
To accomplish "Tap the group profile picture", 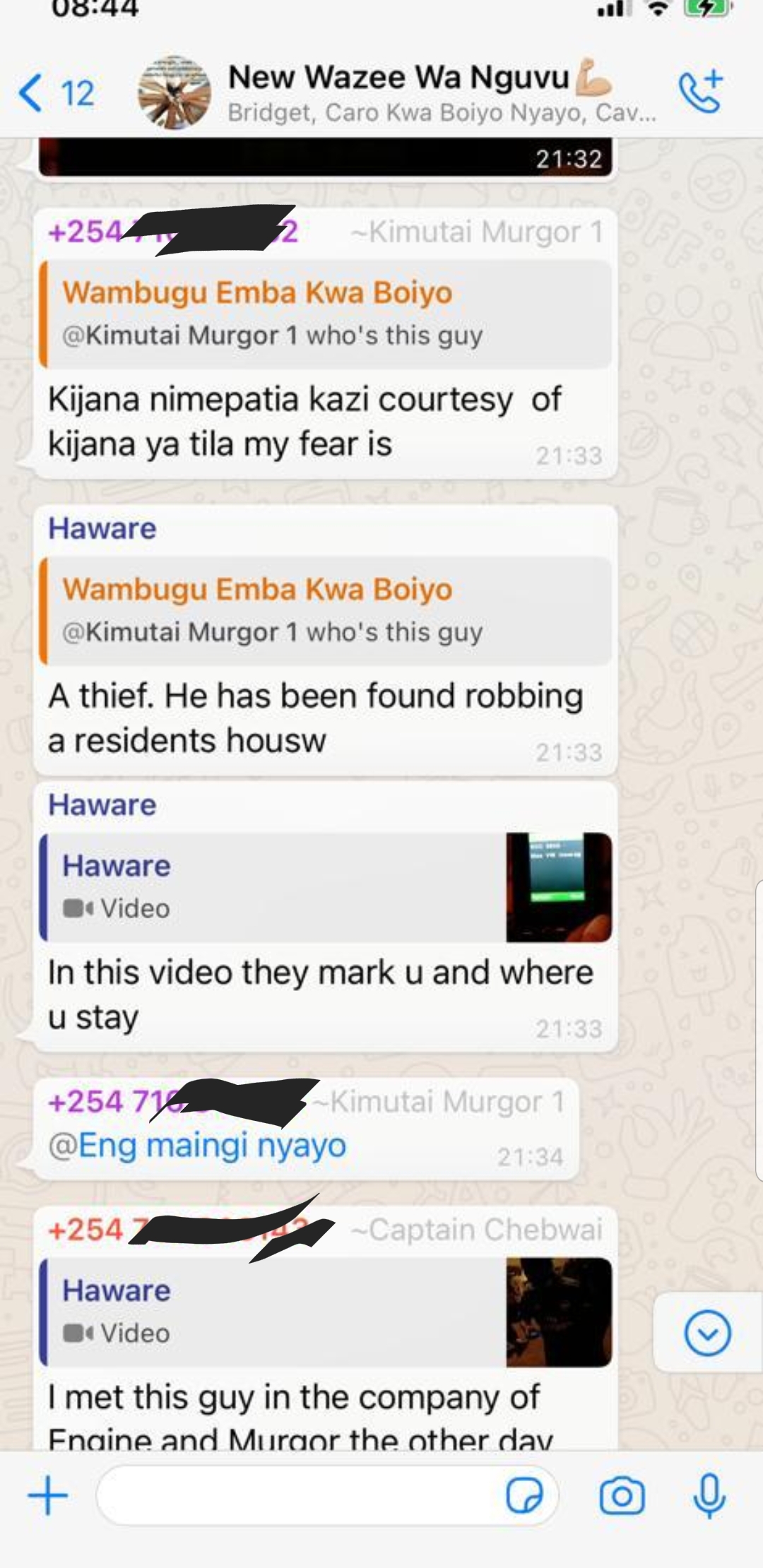I will pos(174,93).
